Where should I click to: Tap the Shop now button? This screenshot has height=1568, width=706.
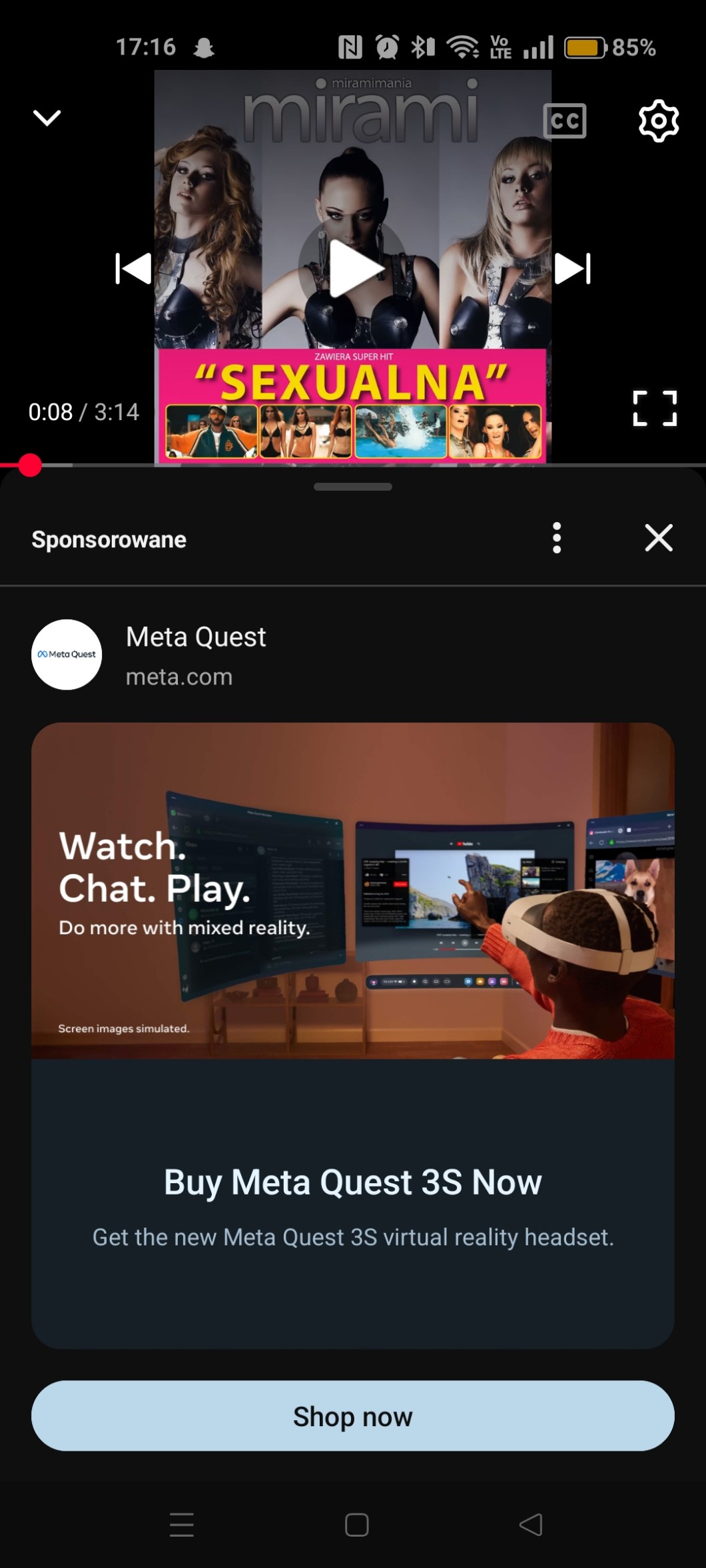(353, 1416)
